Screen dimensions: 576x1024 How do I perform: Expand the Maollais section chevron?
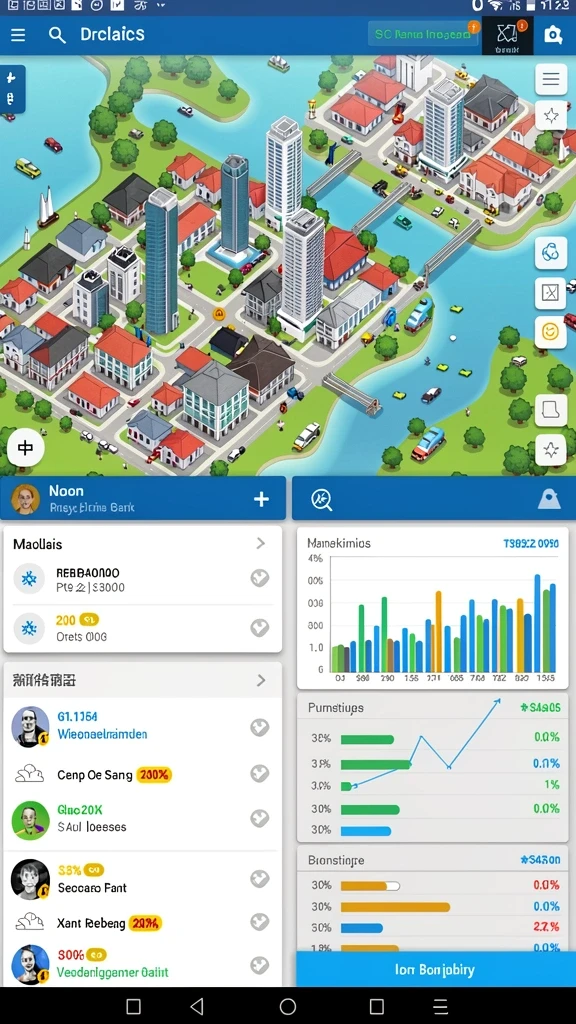(x=261, y=543)
